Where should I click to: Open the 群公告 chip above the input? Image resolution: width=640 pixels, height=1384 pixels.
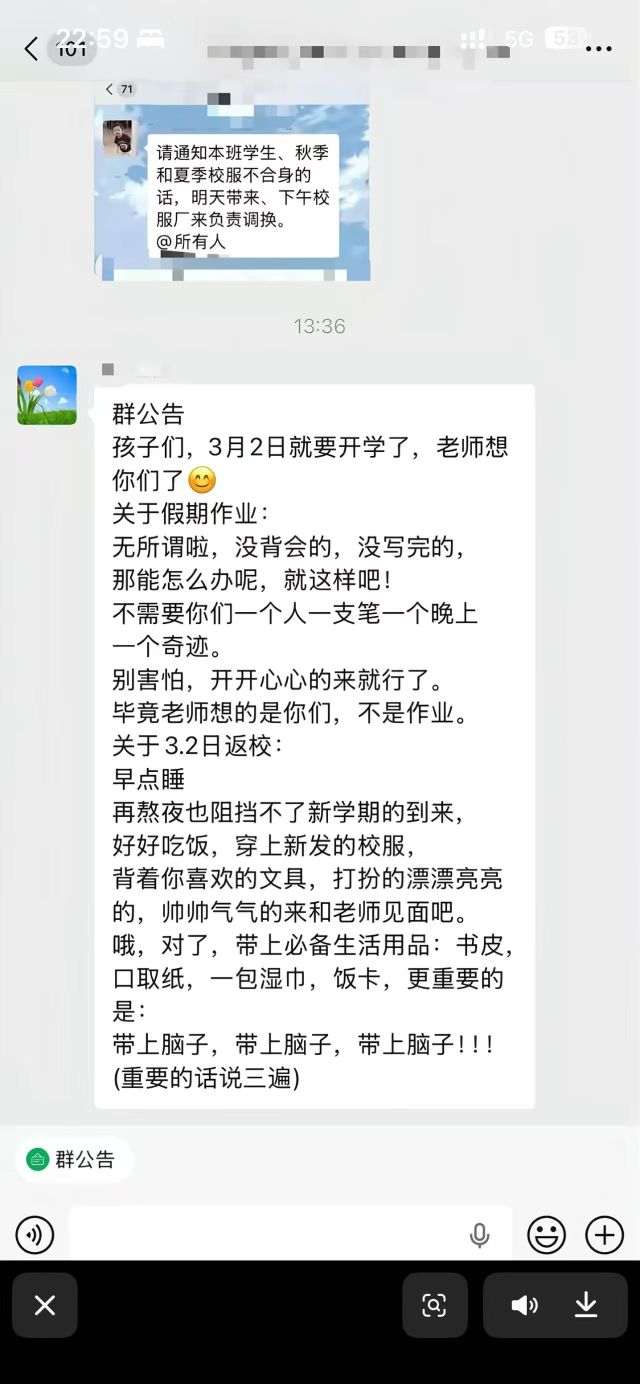click(72, 1160)
